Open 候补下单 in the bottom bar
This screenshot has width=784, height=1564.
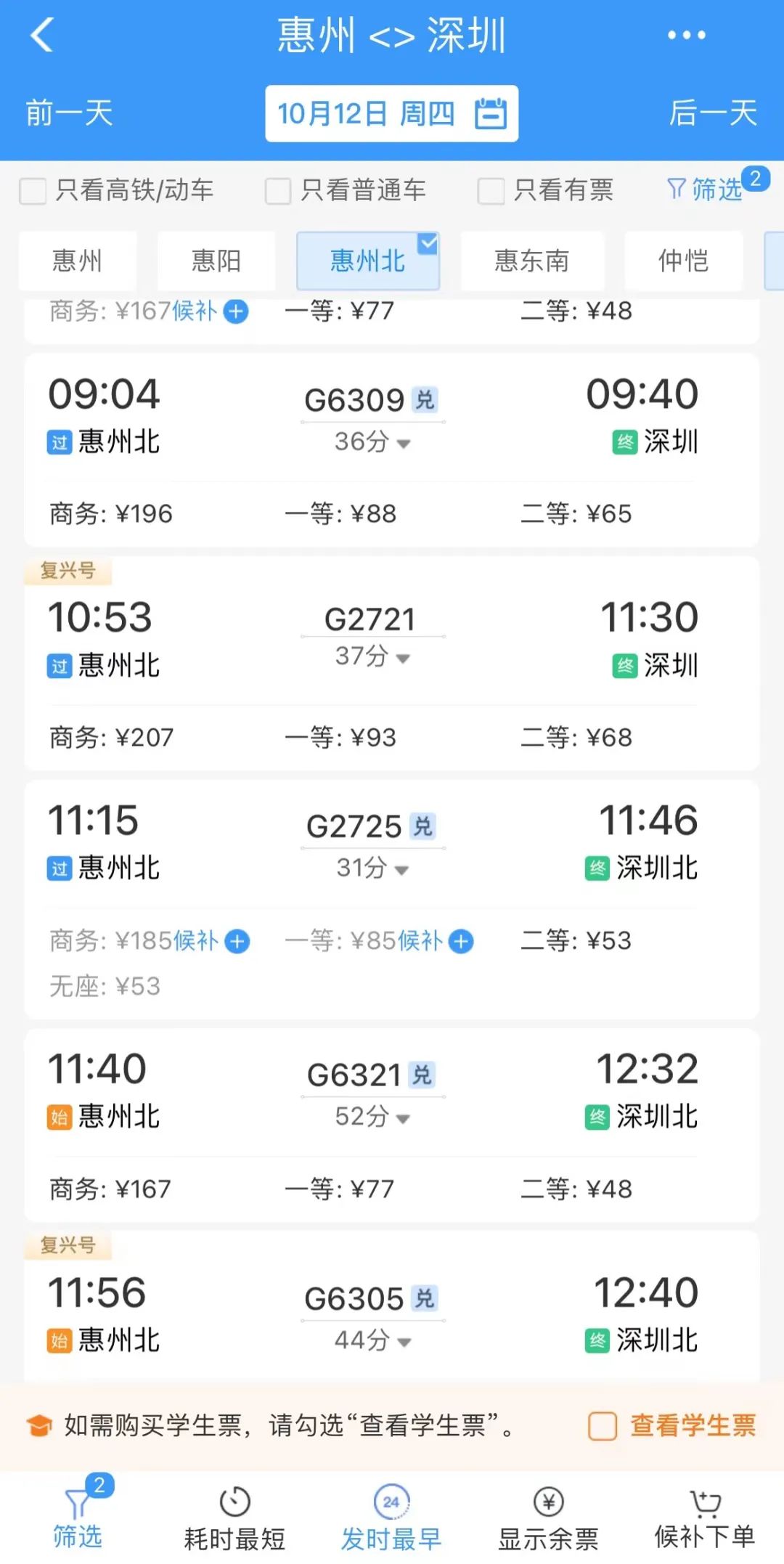coord(705,1518)
